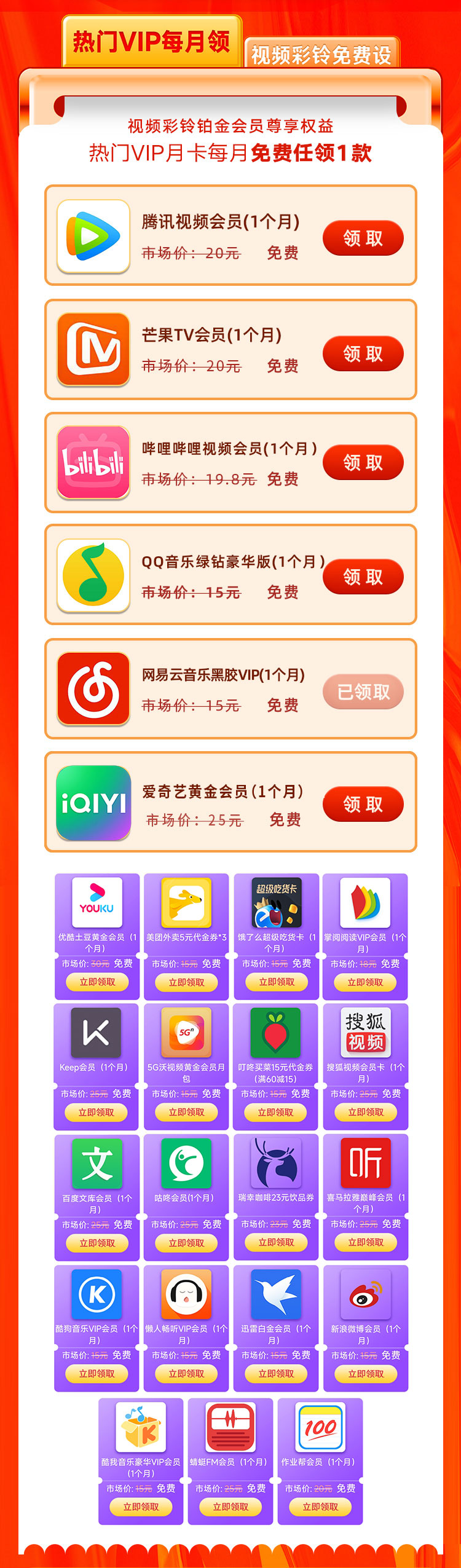The width and height of the screenshot is (461, 1568).
Task: Claim the 搜狐视频会员卡
Action: (366, 1112)
